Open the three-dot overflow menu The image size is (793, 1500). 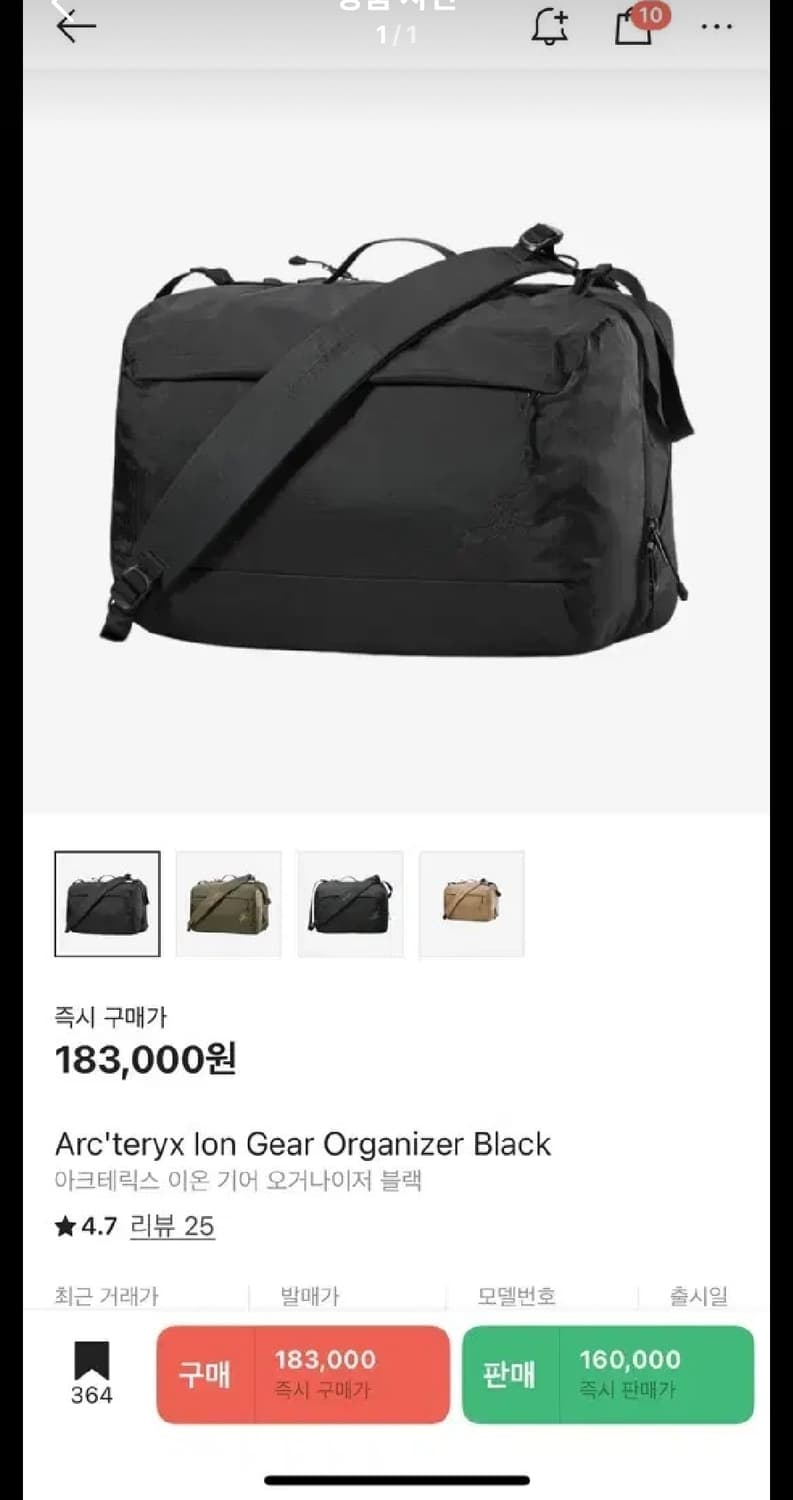click(x=718, y=27)
